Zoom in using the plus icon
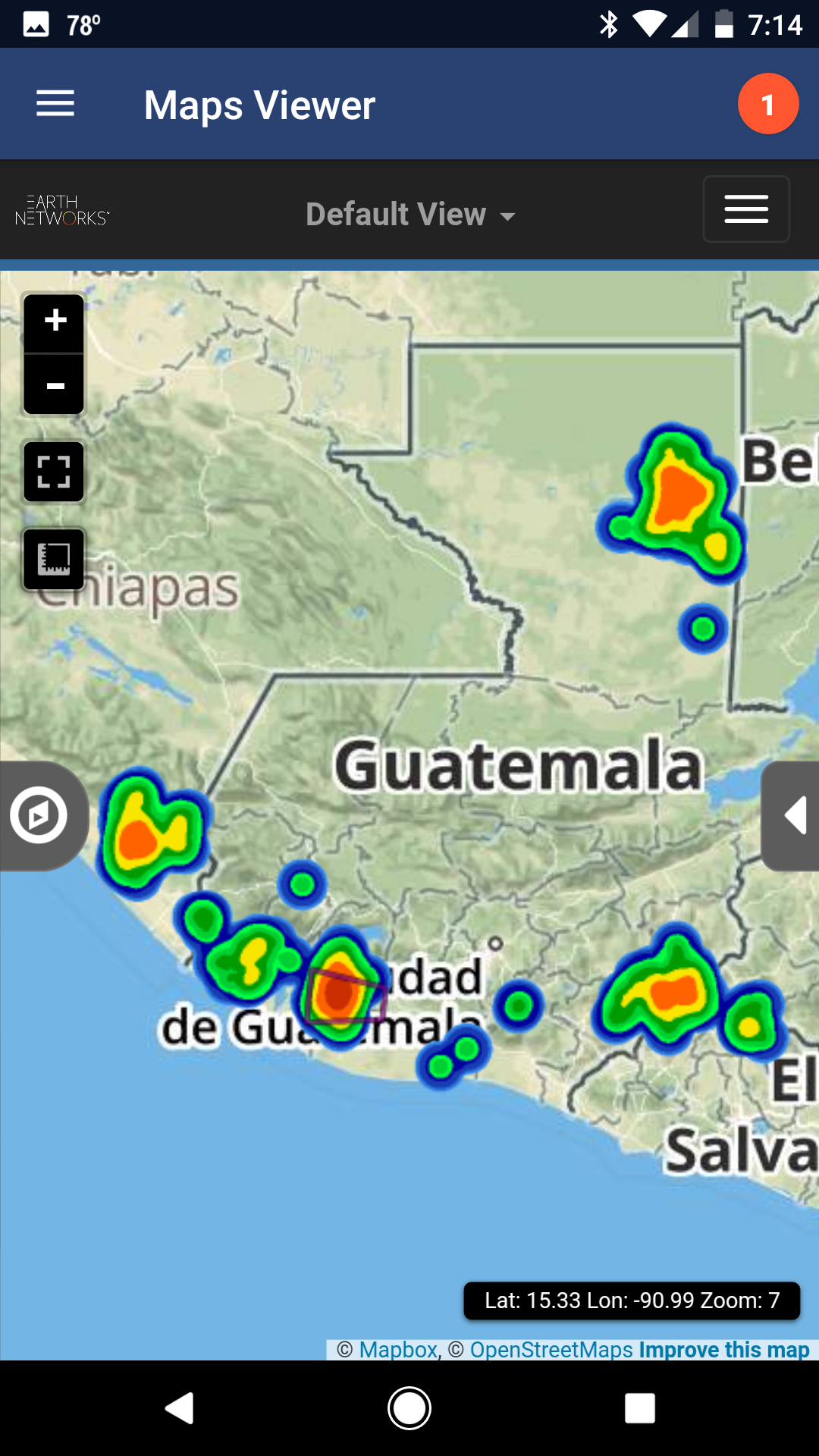This screenshot has width=819, height=1456. (x=53, y=320)
